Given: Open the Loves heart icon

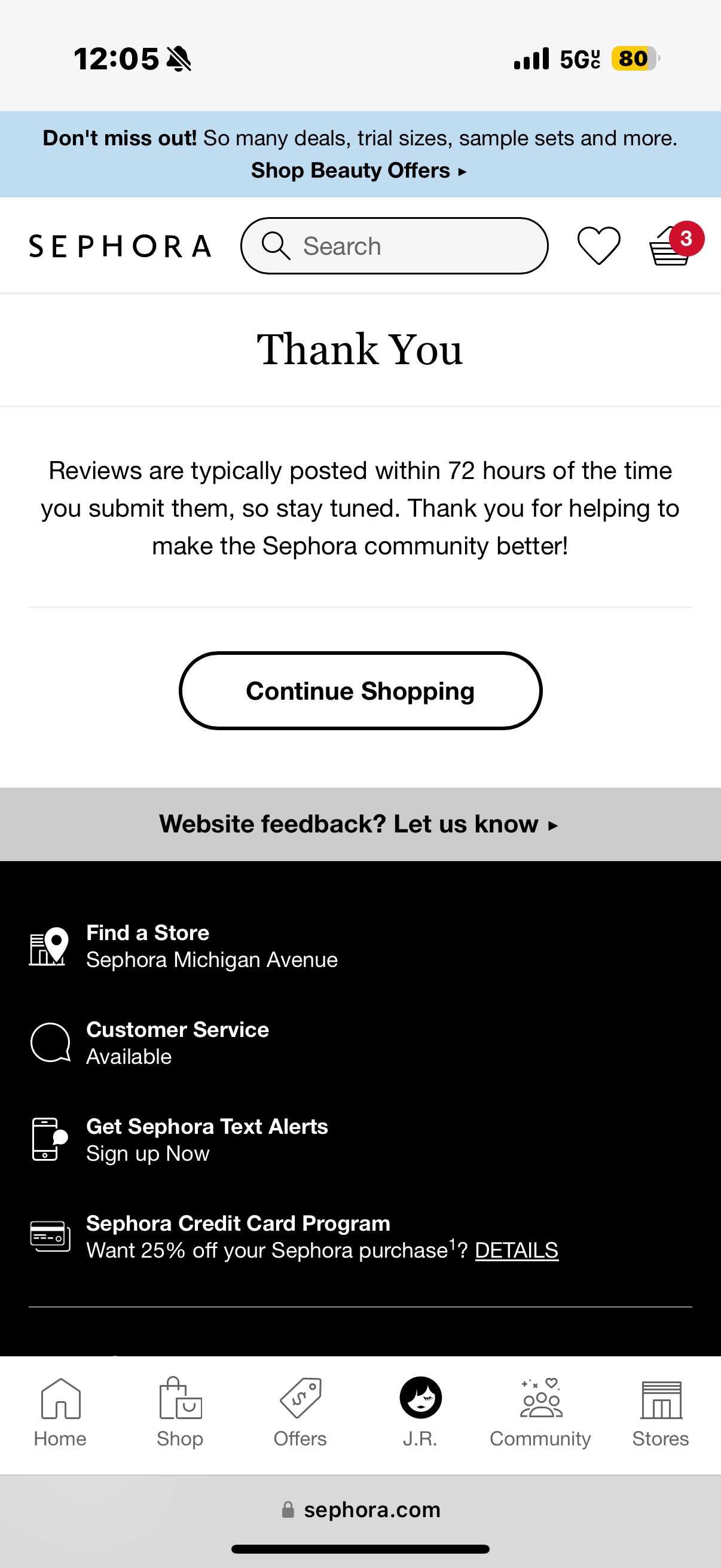Looking at the screenshot, I should coord(598,246).
